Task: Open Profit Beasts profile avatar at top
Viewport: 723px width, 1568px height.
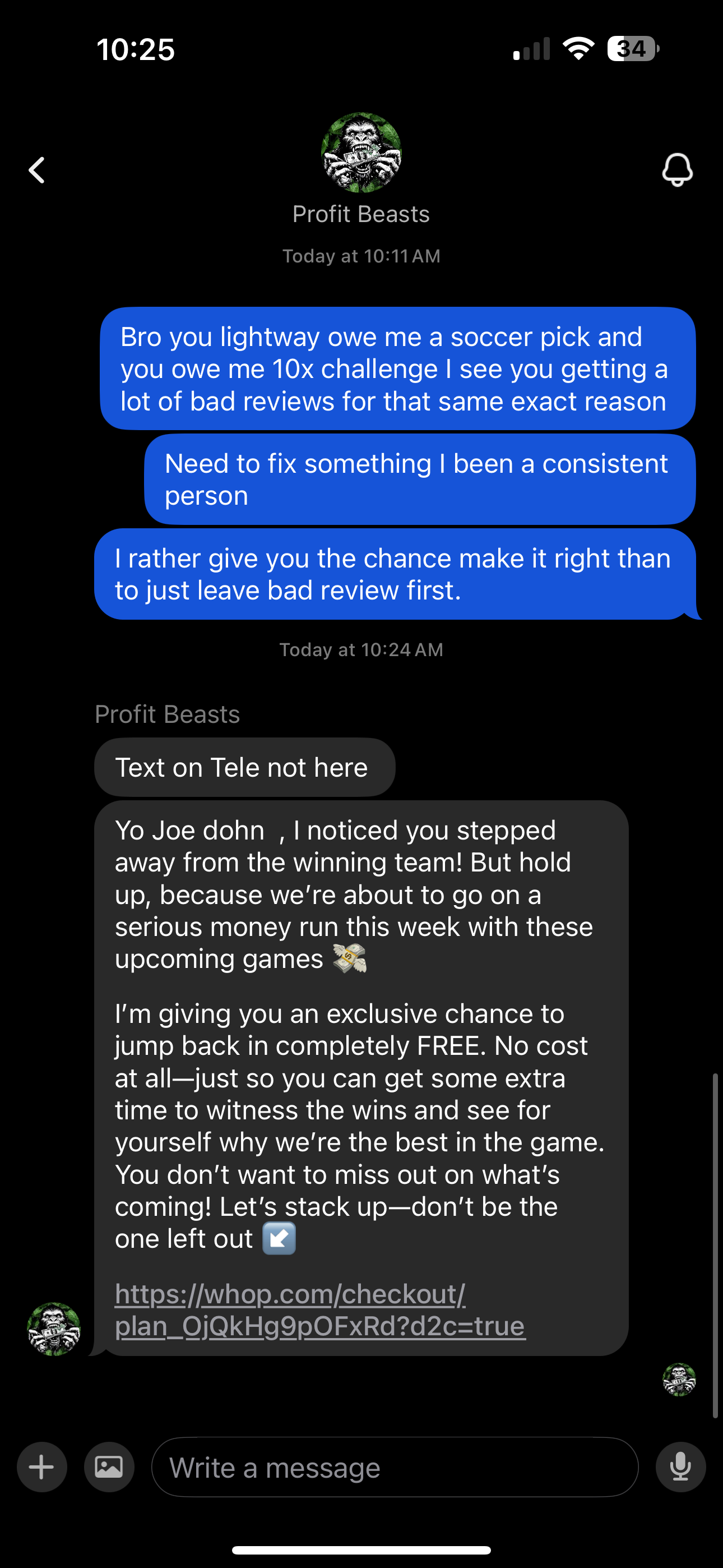Action: (361, 153)
